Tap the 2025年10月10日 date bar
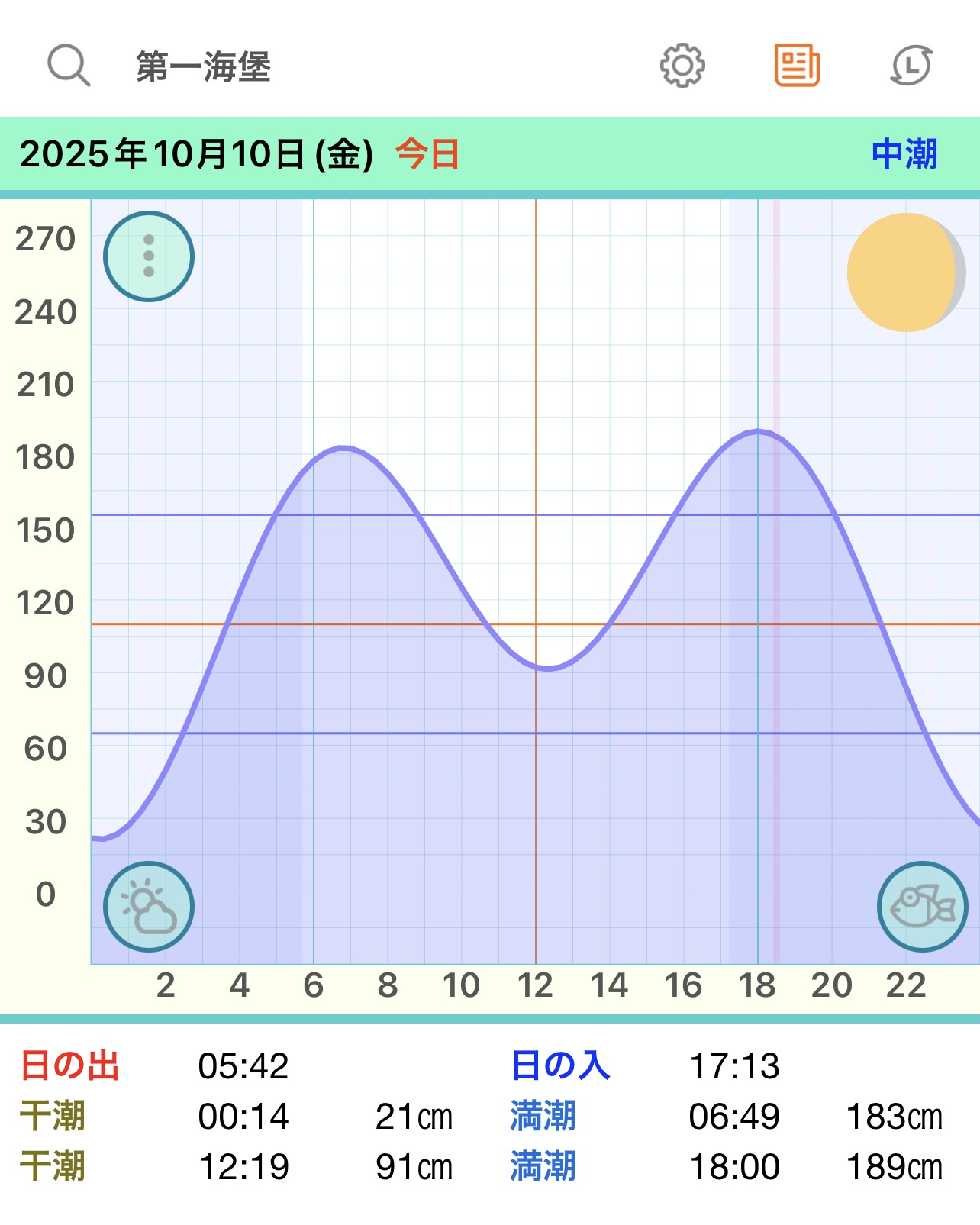The width and height of the screenshot is (980, 1225). (196, 154)
